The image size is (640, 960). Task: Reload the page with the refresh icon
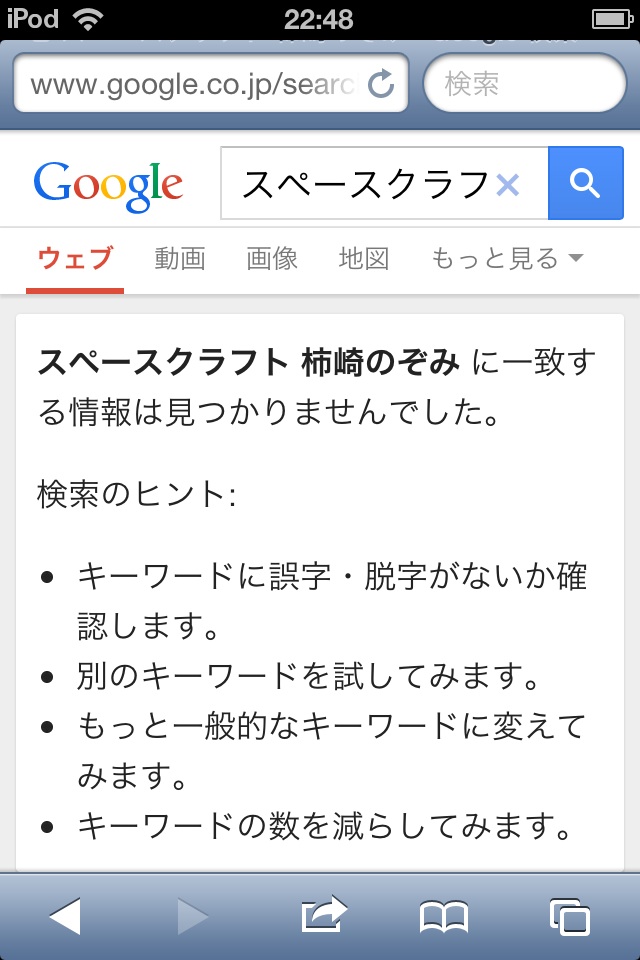[x=381, y=84]
